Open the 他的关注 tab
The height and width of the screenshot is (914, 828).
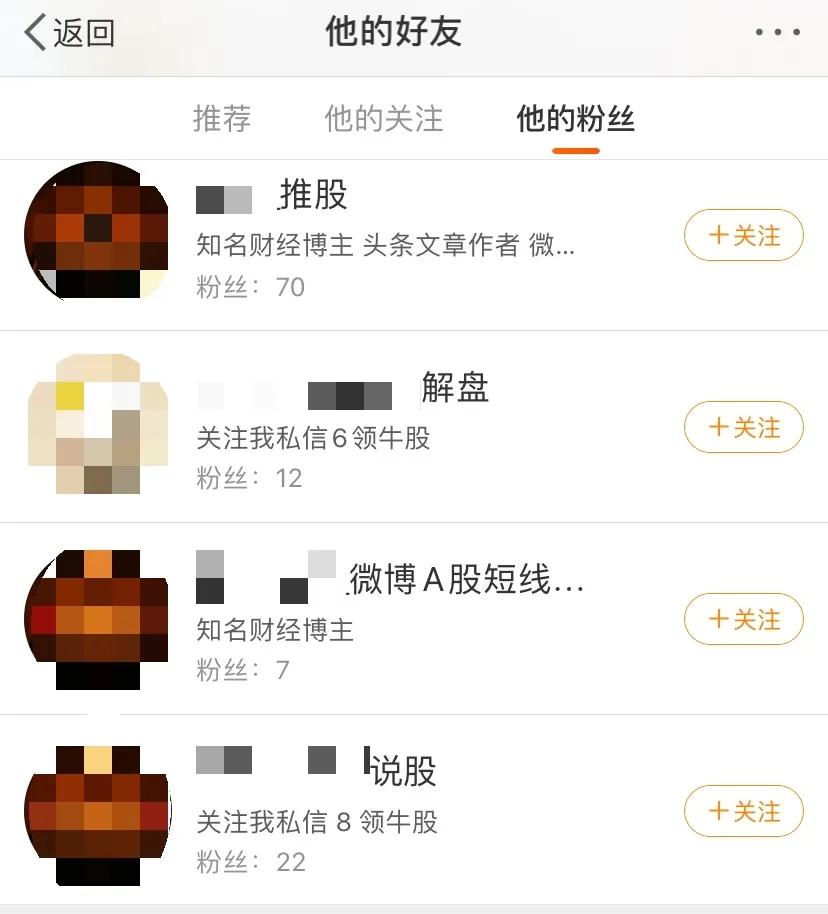pos(382,118)
